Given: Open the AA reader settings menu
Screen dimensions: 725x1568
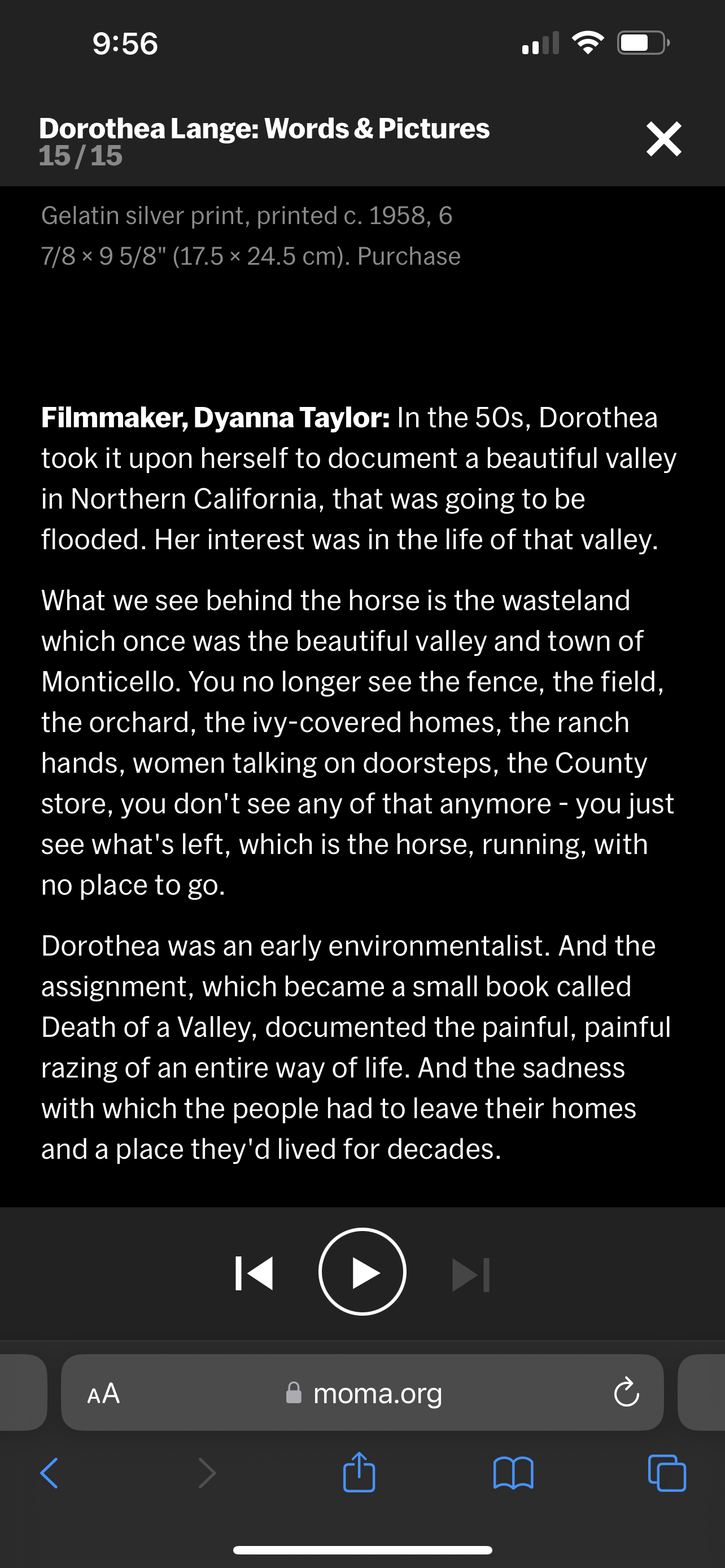Looking at the screenshot, I should pyautogui.click(x=103, y=1392).
